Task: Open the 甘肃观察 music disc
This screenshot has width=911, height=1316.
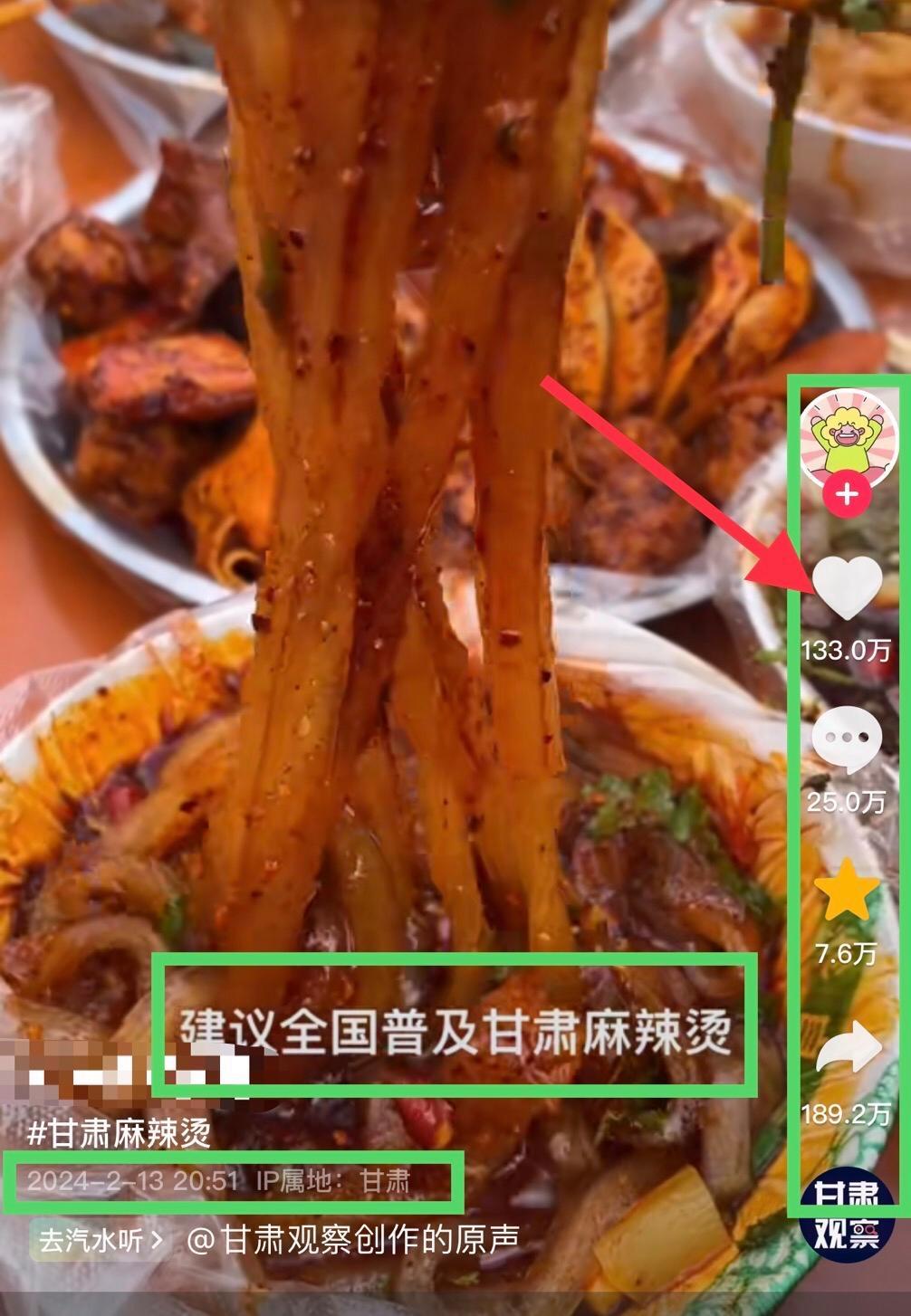Action: (x=847, y=1213)
